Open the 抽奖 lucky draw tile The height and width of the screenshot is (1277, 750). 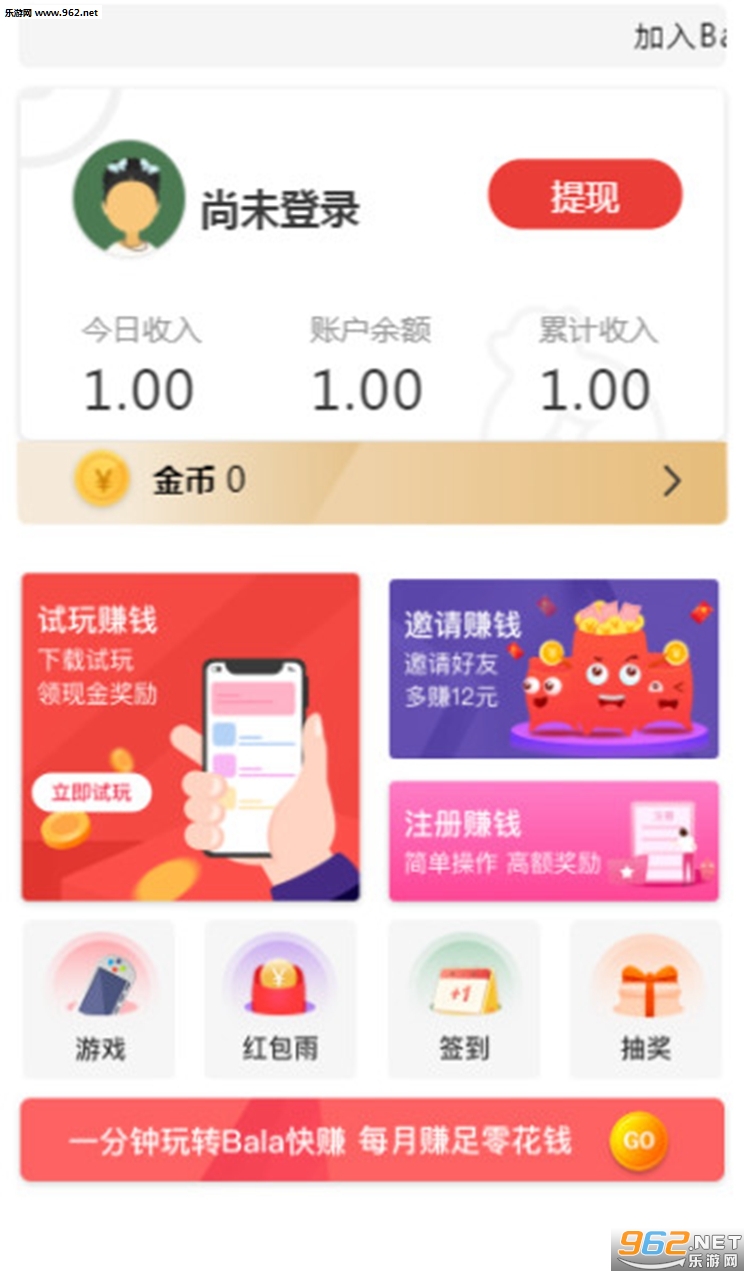(645, 999)
